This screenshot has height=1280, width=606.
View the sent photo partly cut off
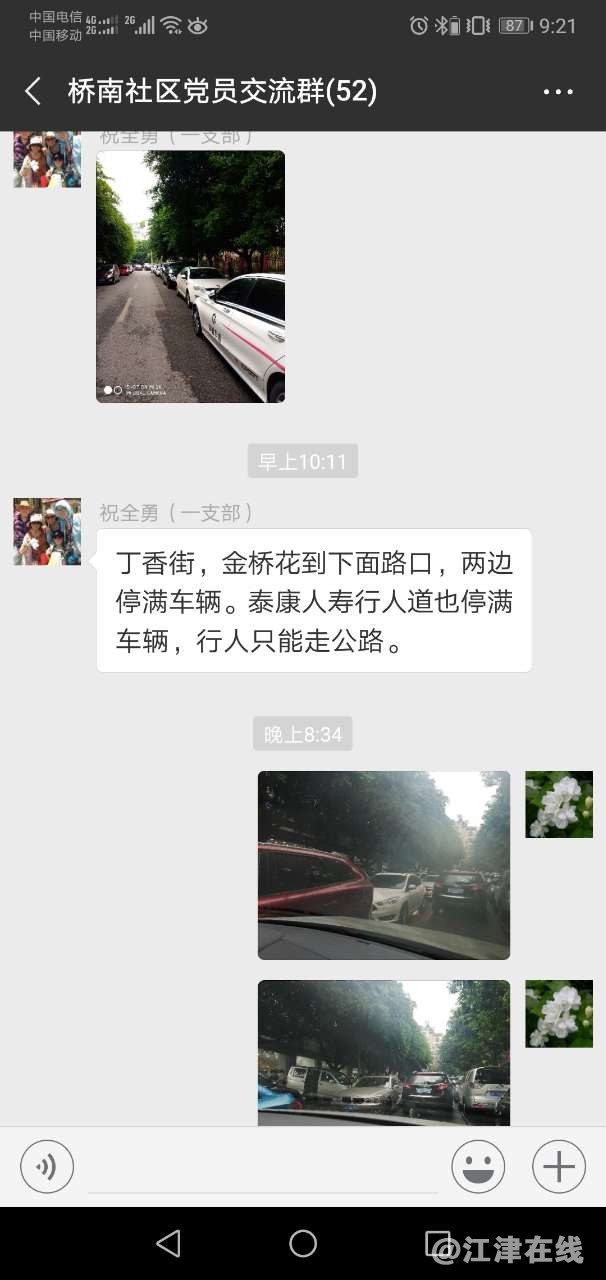(x=383, y=1052)
